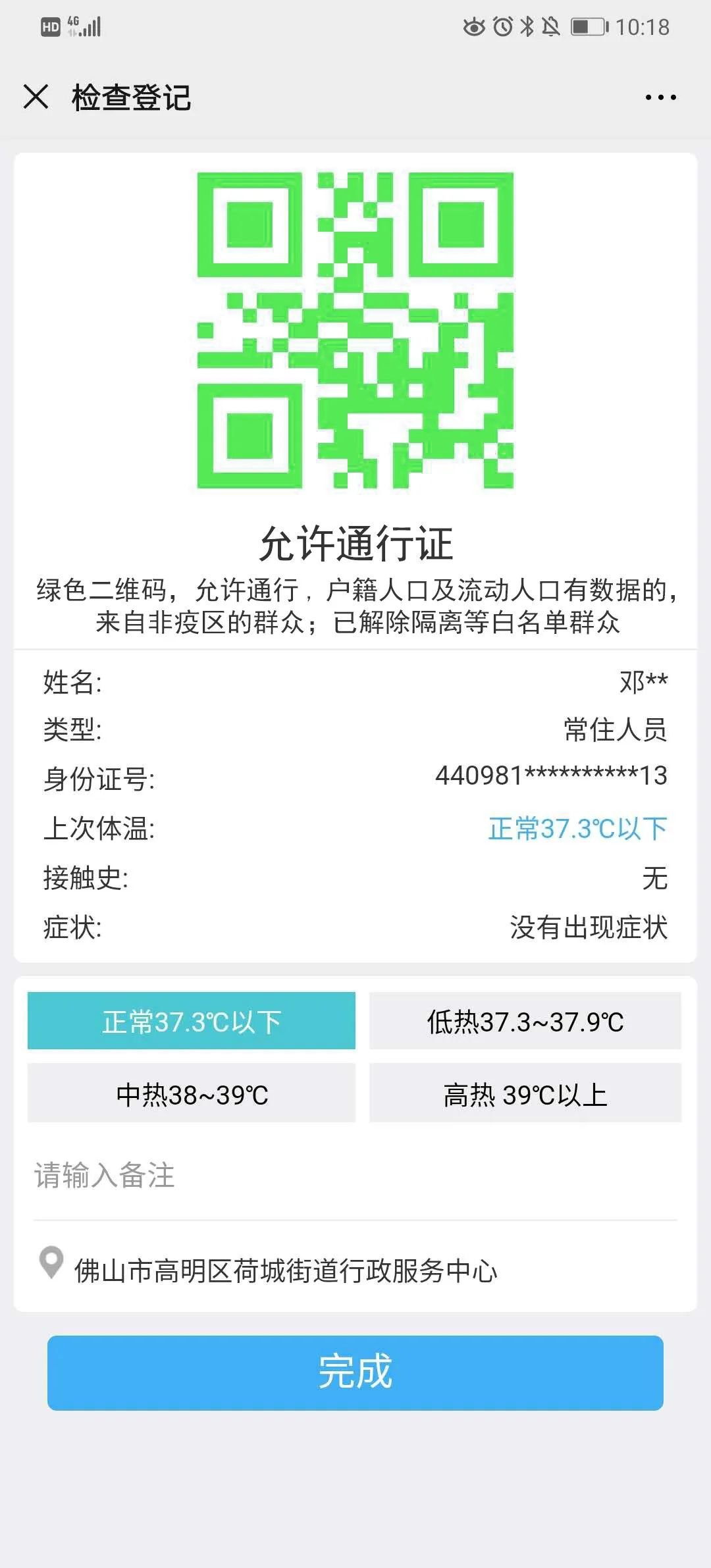Viewport: 711px width, 1568px height.
Task: Close the 检查登记 page
Action: click(x=36, y=97)
